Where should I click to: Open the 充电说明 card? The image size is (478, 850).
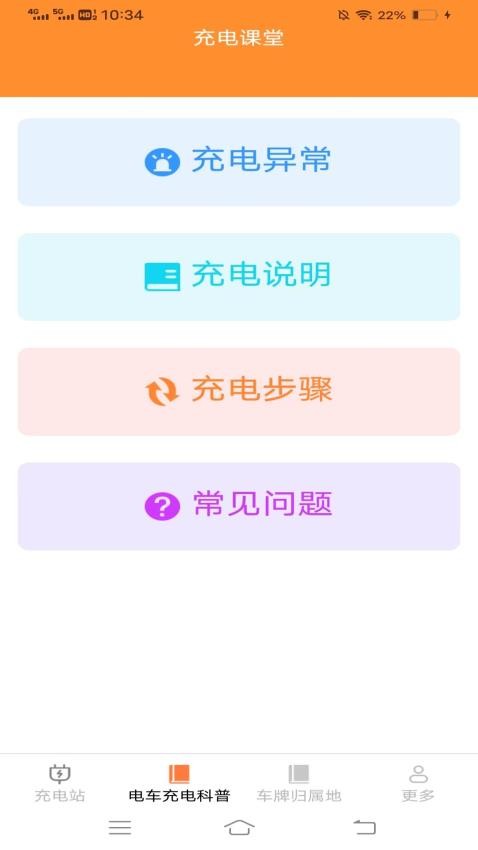(239, 276)
